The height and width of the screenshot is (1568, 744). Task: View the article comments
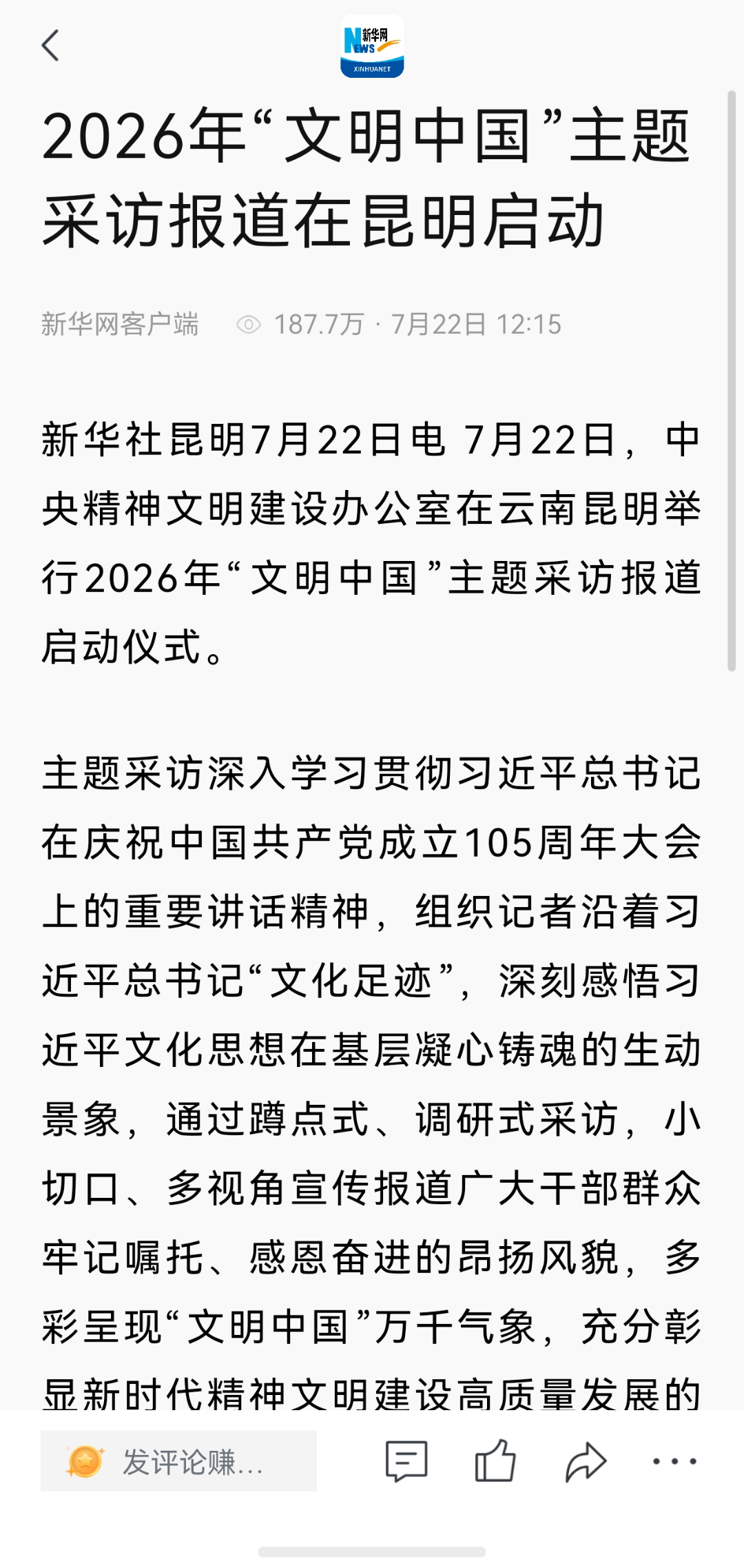tap(406, 1460)
